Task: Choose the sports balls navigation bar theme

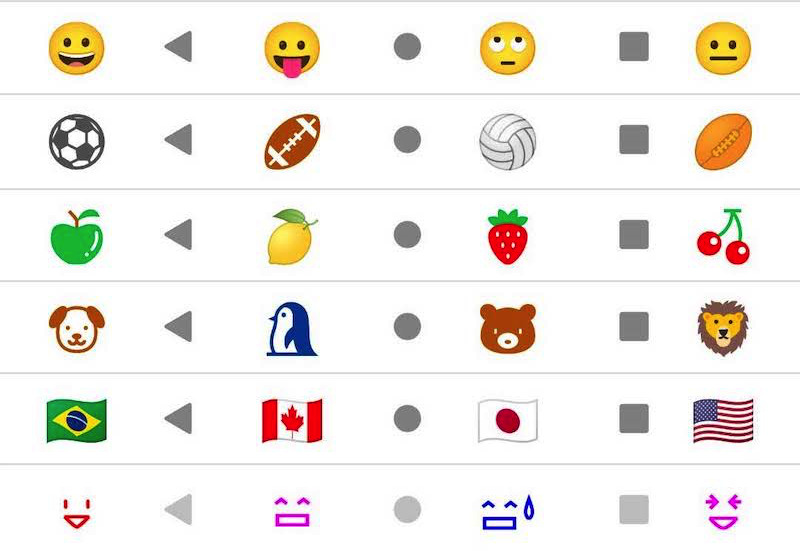Action: [x=400, y=140]
